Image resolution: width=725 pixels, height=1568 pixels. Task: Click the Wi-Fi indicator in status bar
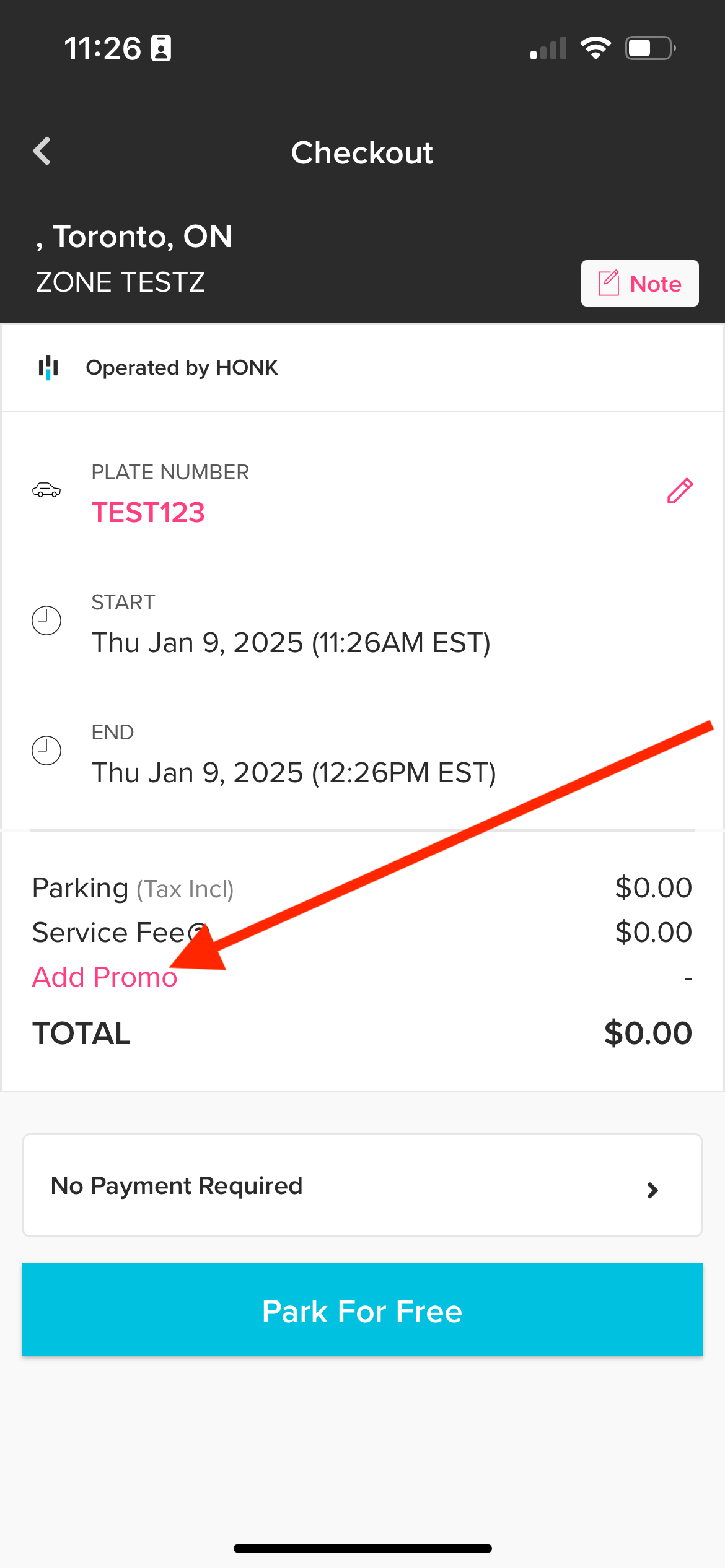click(x=596, y=47)
